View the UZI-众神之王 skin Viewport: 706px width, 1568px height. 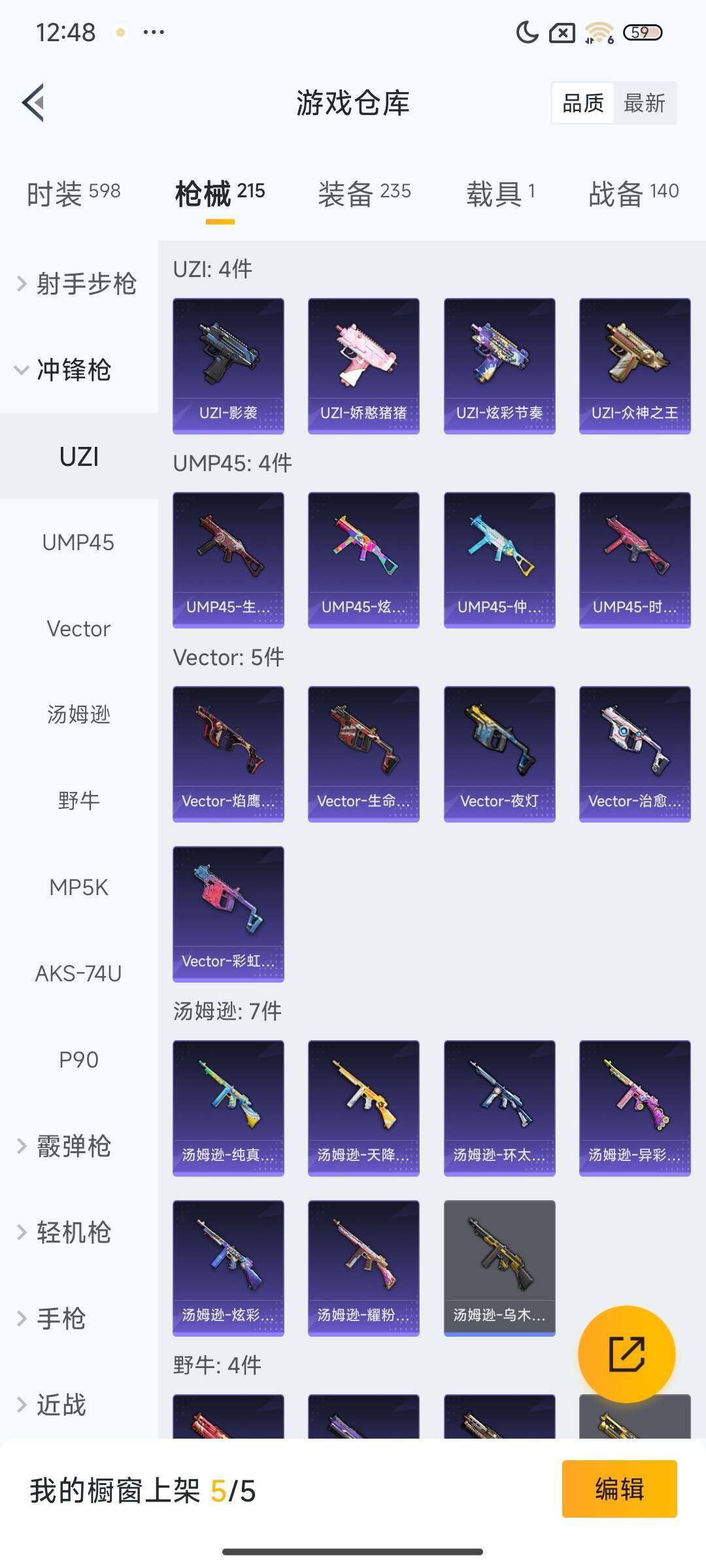click(635, 366)
